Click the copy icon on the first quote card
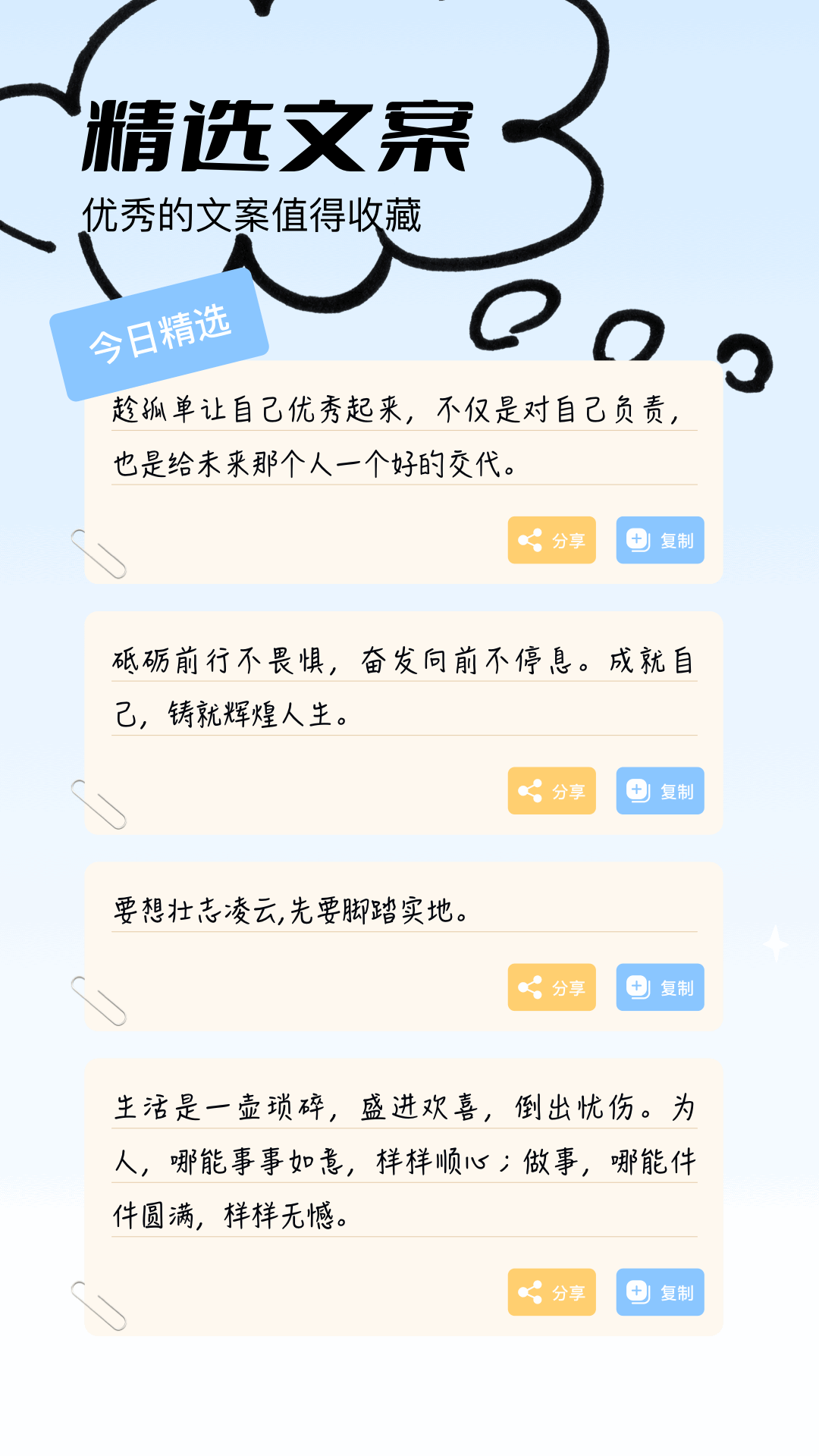 636,540
